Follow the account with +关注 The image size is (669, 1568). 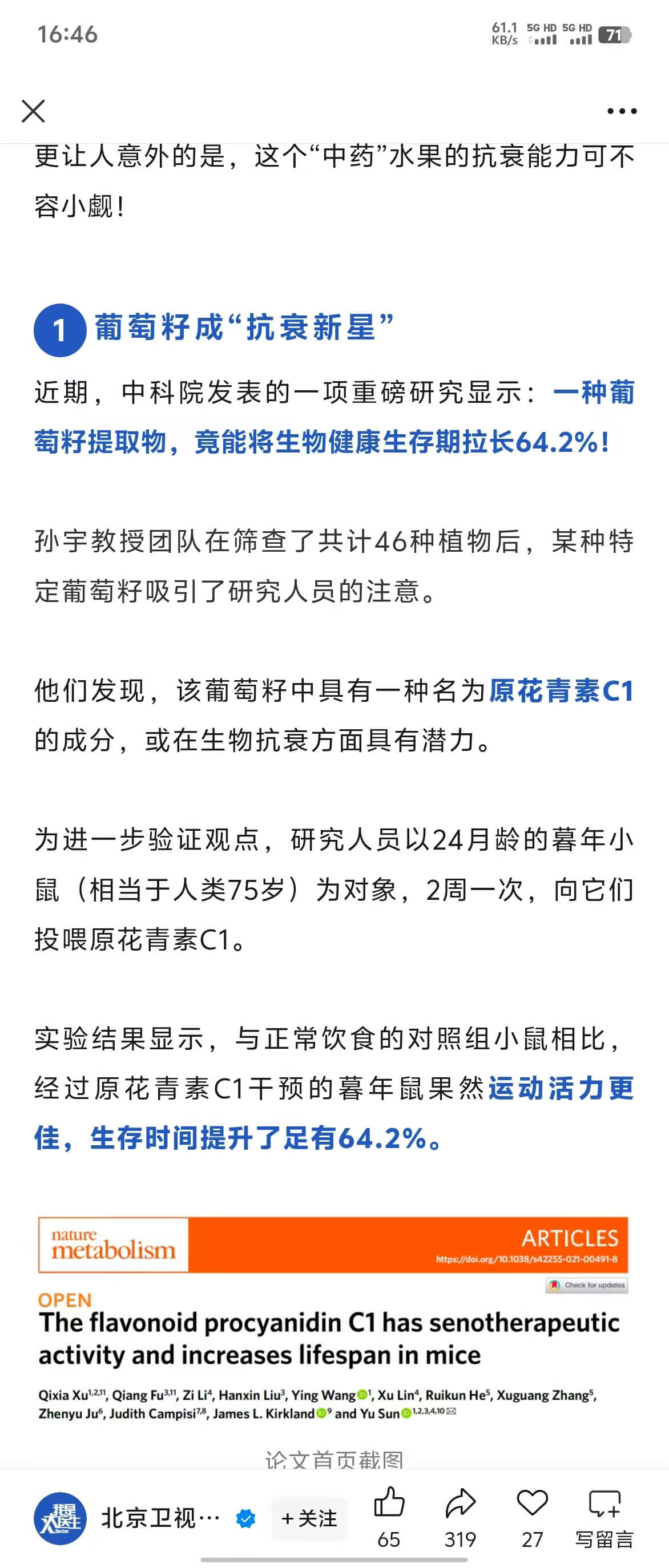309,1518
